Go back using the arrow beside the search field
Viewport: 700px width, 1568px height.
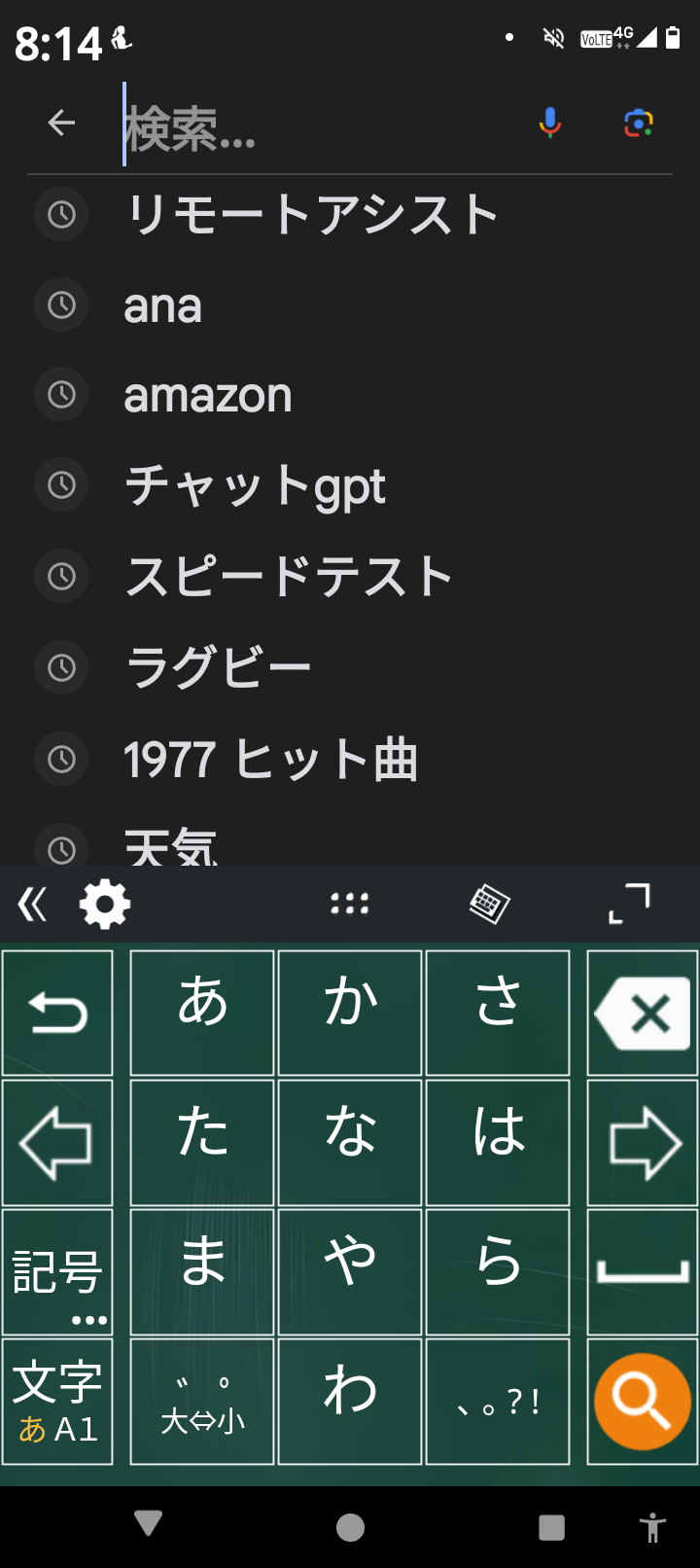[x=61, y=123]
